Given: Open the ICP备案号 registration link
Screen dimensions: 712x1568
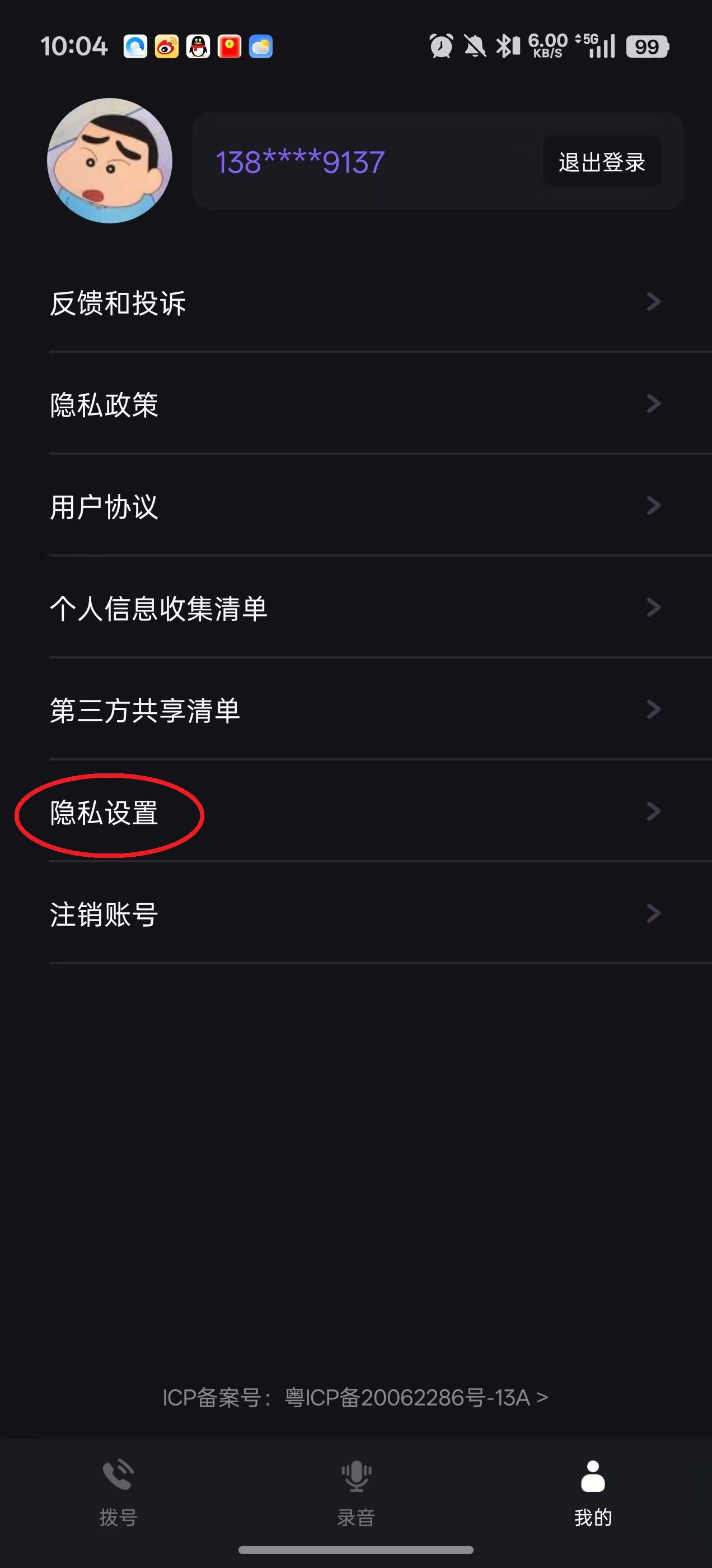Looking at the screenshot, I should coord(355,1398).
